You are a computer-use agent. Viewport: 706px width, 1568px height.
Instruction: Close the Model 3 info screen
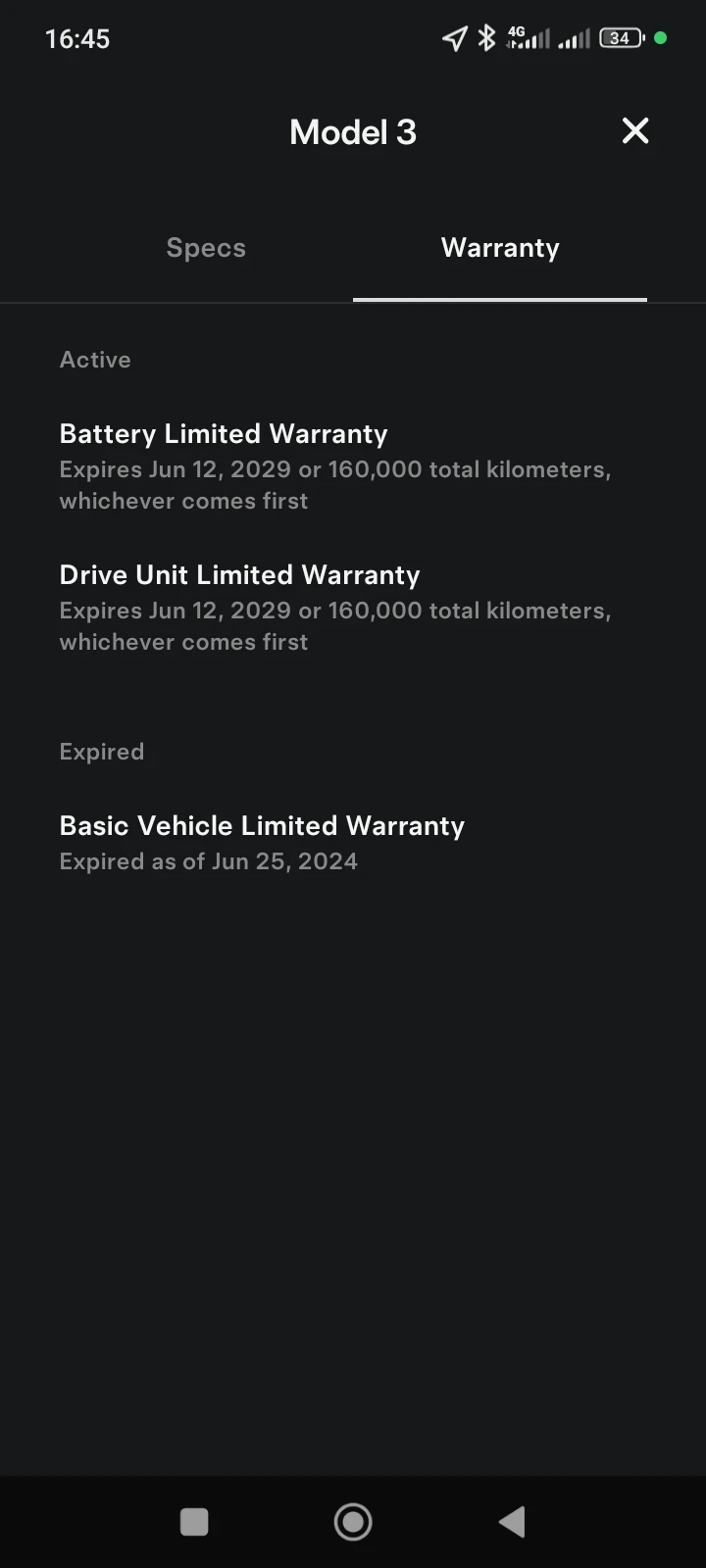click(x=635, y=131)
